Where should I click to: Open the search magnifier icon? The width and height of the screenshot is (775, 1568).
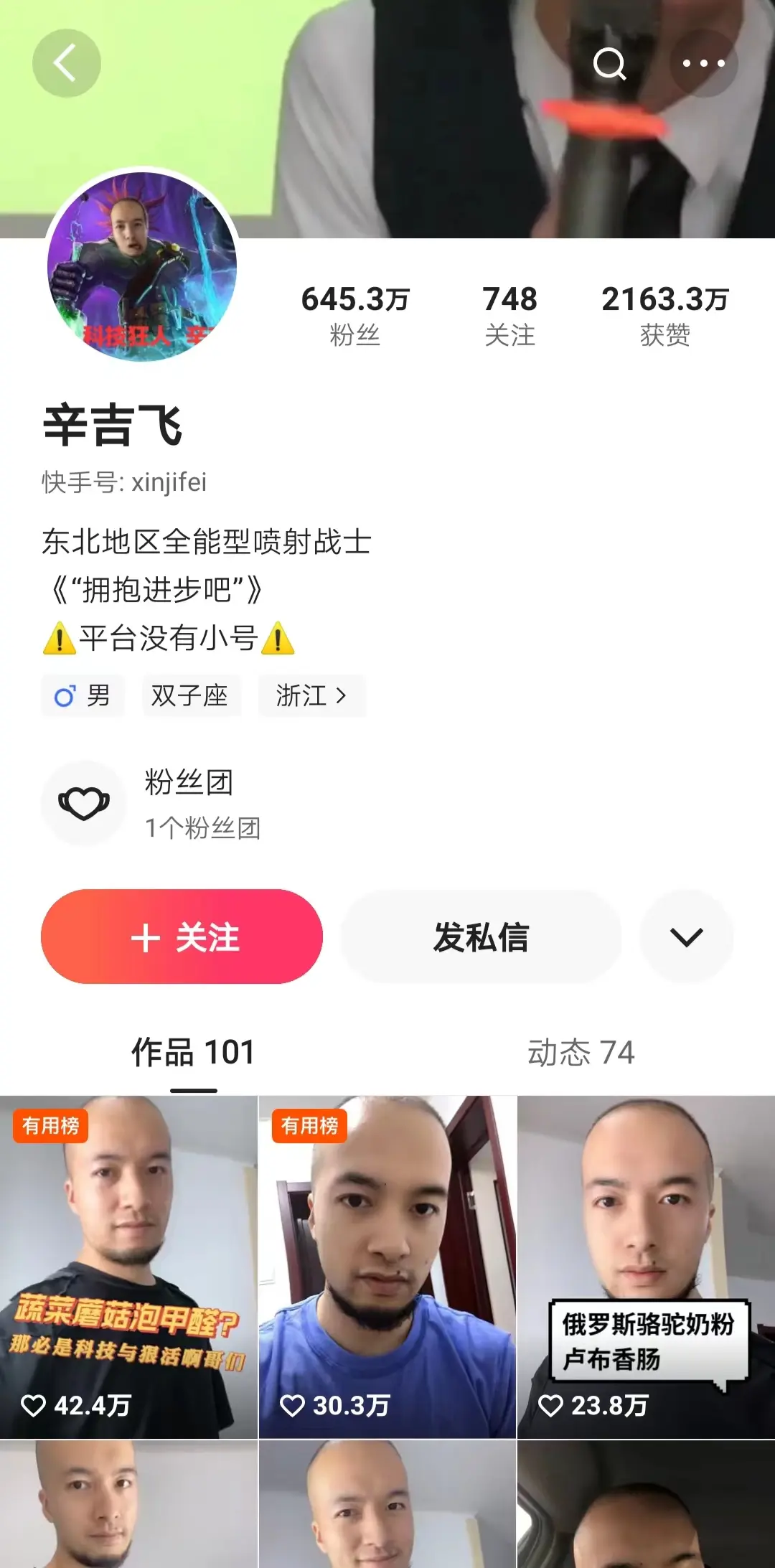click(x=610, y=64)
